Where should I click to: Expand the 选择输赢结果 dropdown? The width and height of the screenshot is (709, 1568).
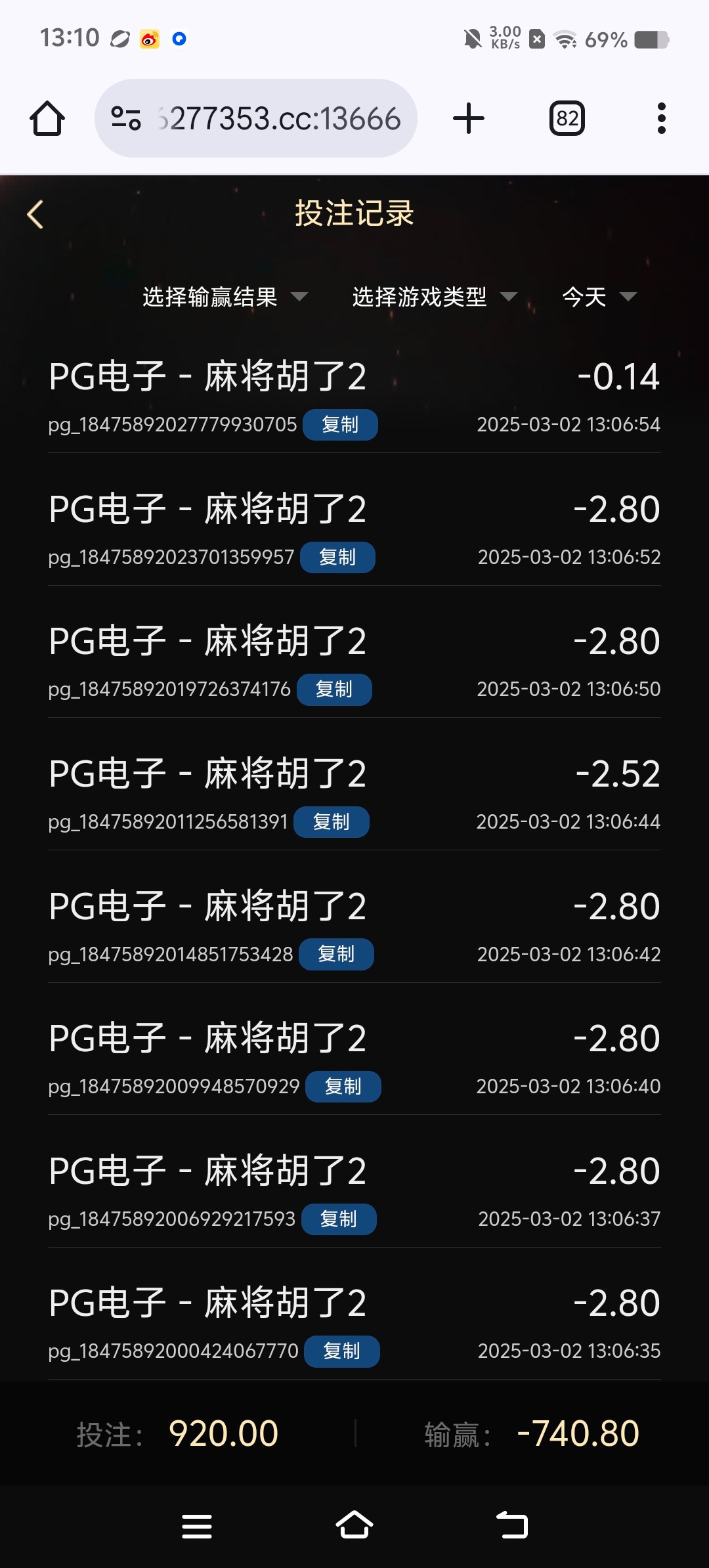(x=225, y=297)
